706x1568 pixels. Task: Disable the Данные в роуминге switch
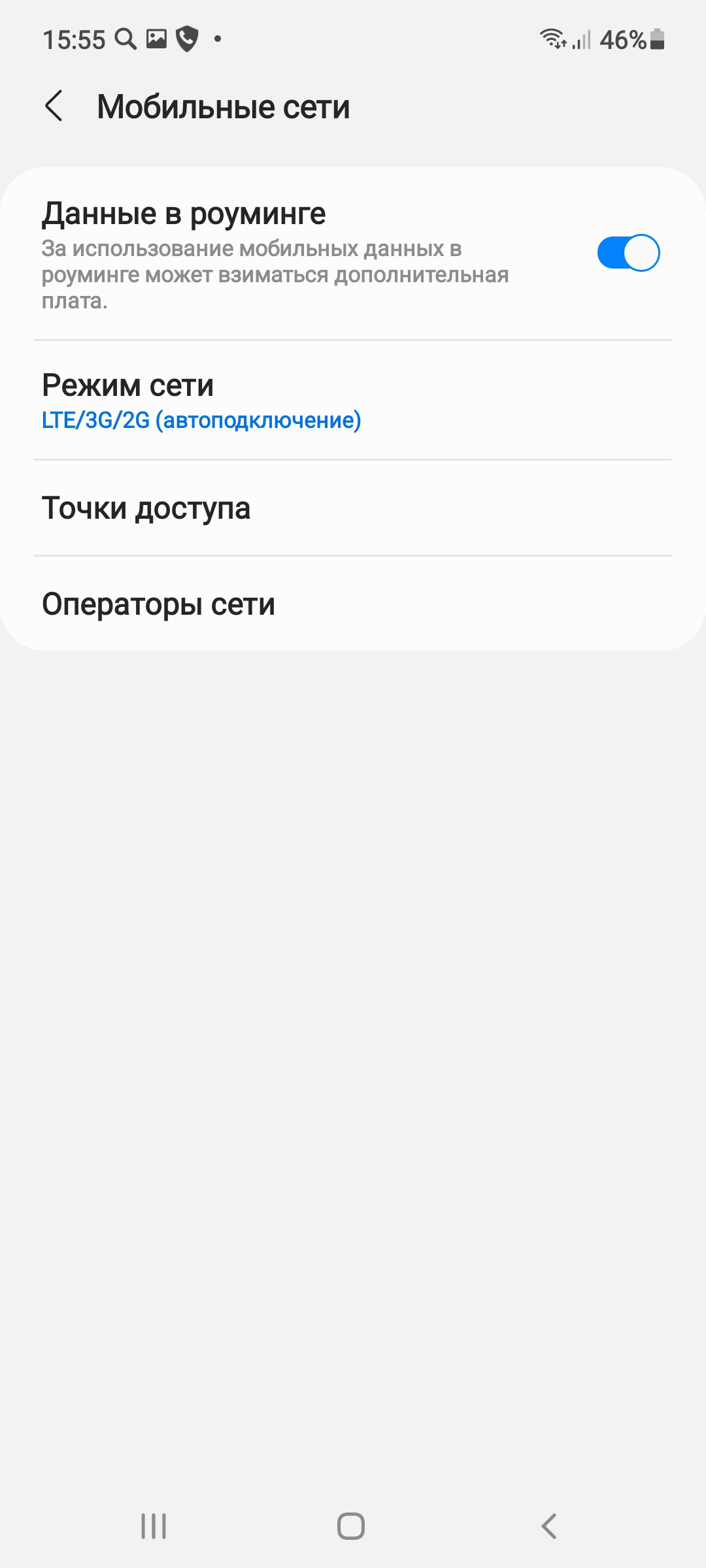pos(628,253)
